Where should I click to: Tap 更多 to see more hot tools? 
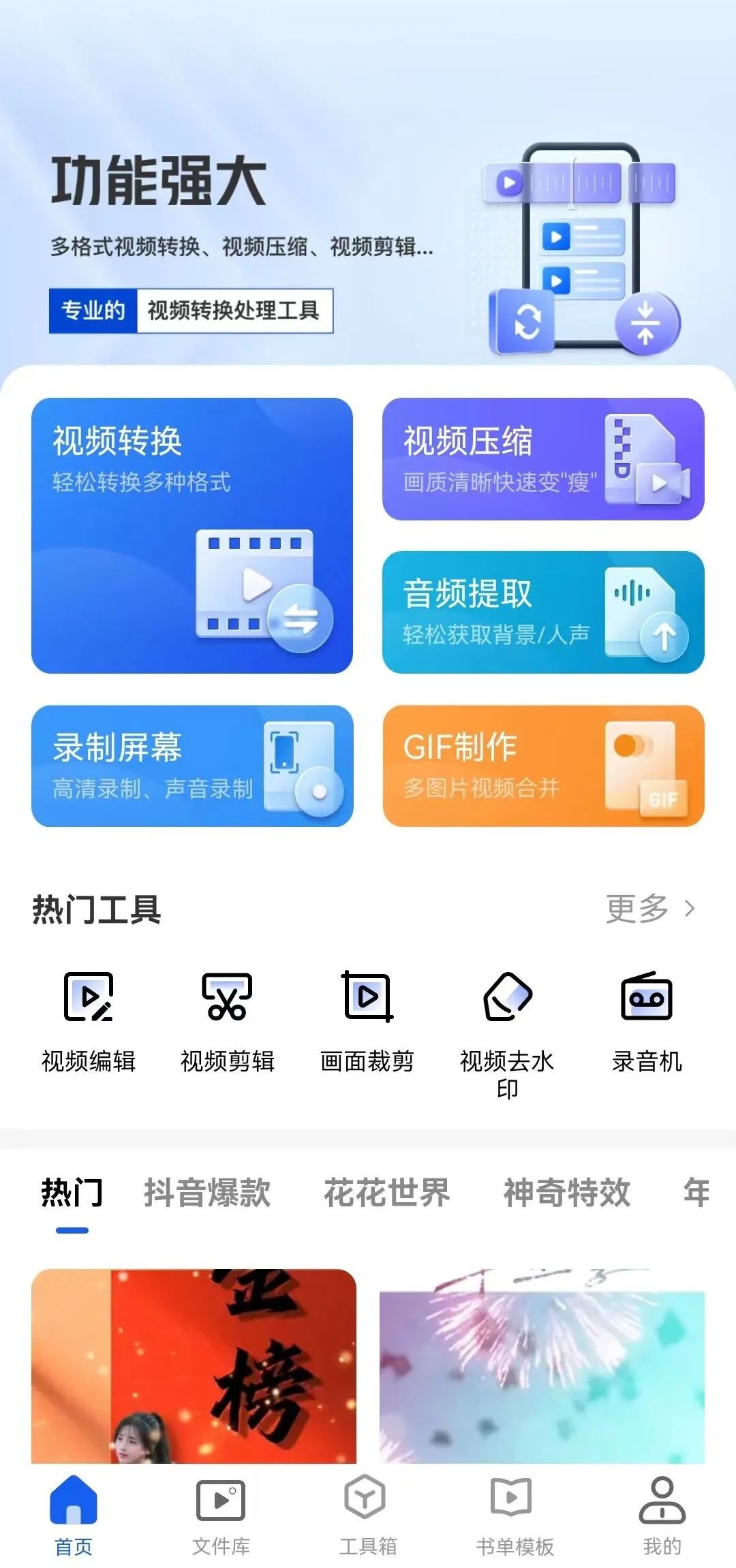(x=651, y=909)
